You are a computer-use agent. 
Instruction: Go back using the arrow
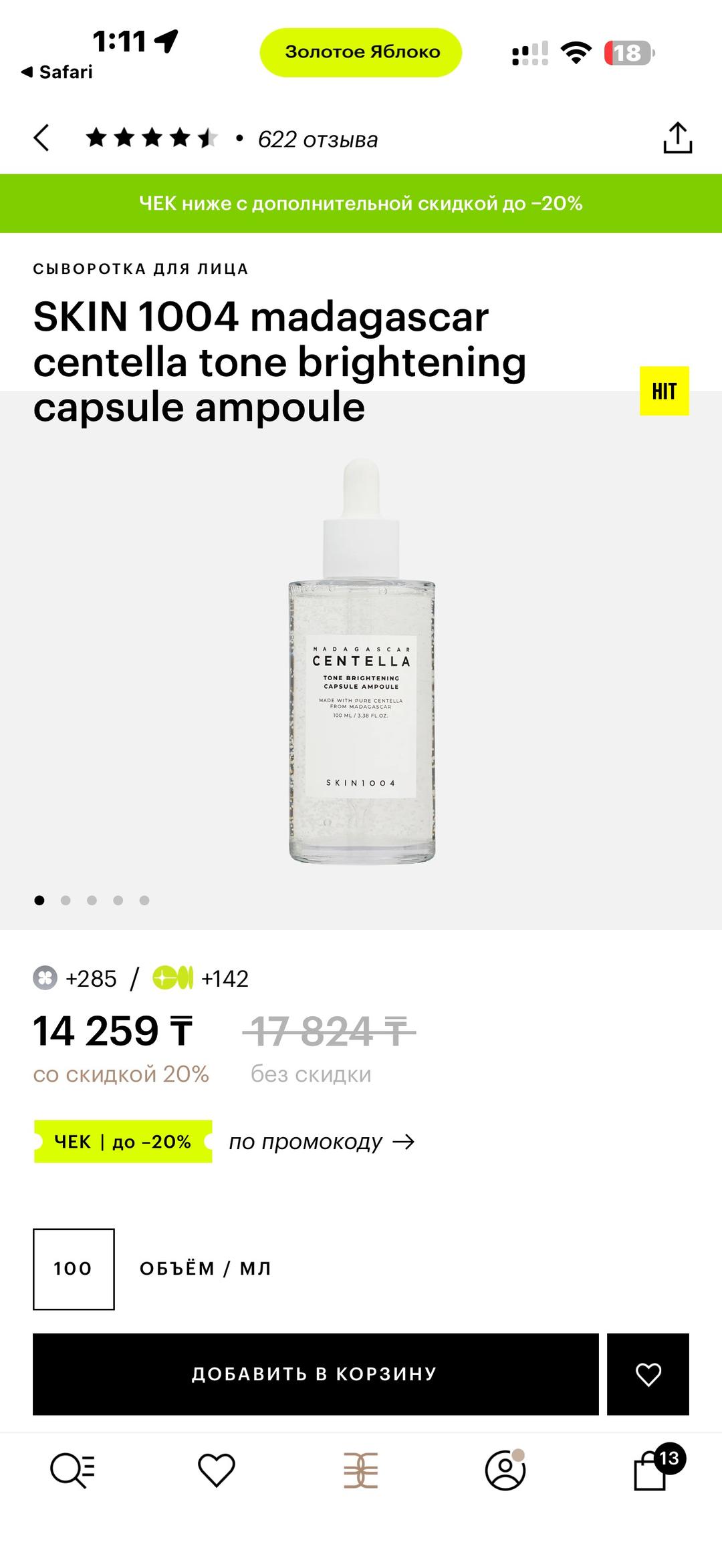pyautogui.click(x=41, y=139)
